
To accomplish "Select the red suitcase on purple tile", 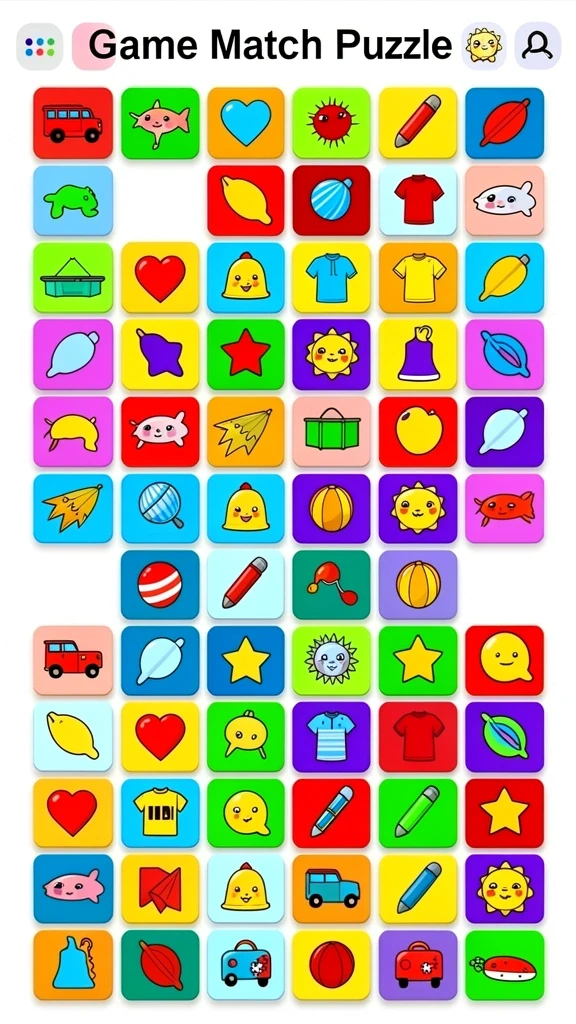I will 418,965.
